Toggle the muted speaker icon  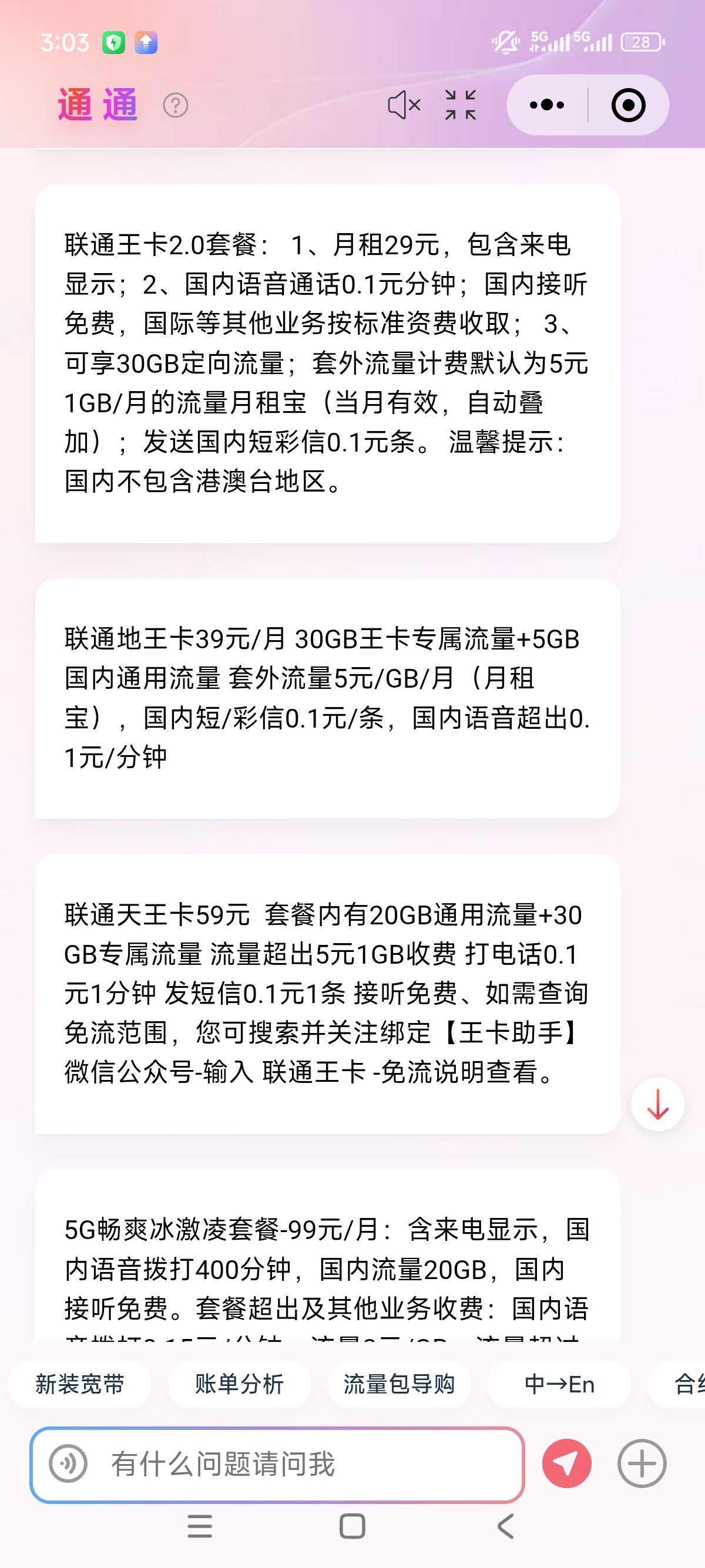click(x=404, y=105)
